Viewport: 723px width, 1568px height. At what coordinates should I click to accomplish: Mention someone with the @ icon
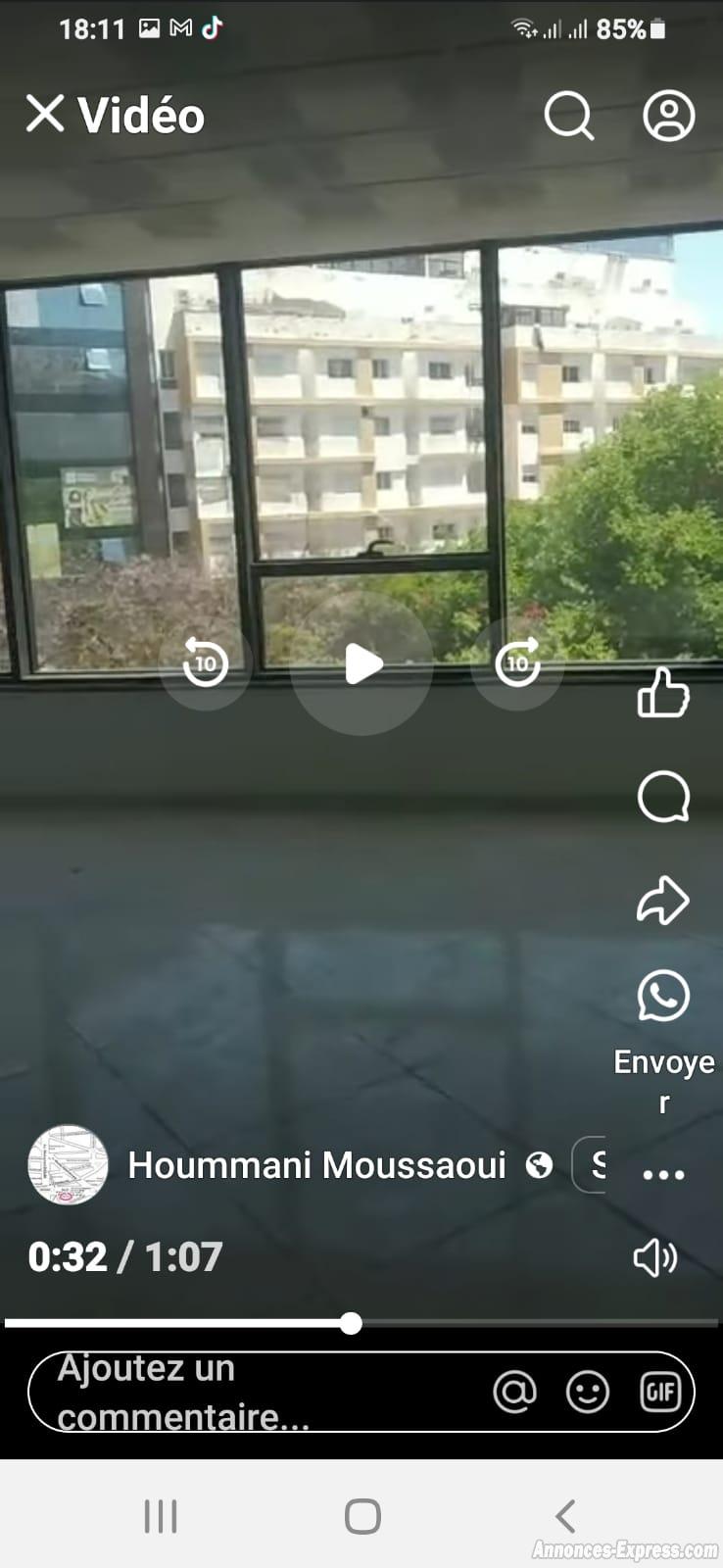pos(514,1392)
